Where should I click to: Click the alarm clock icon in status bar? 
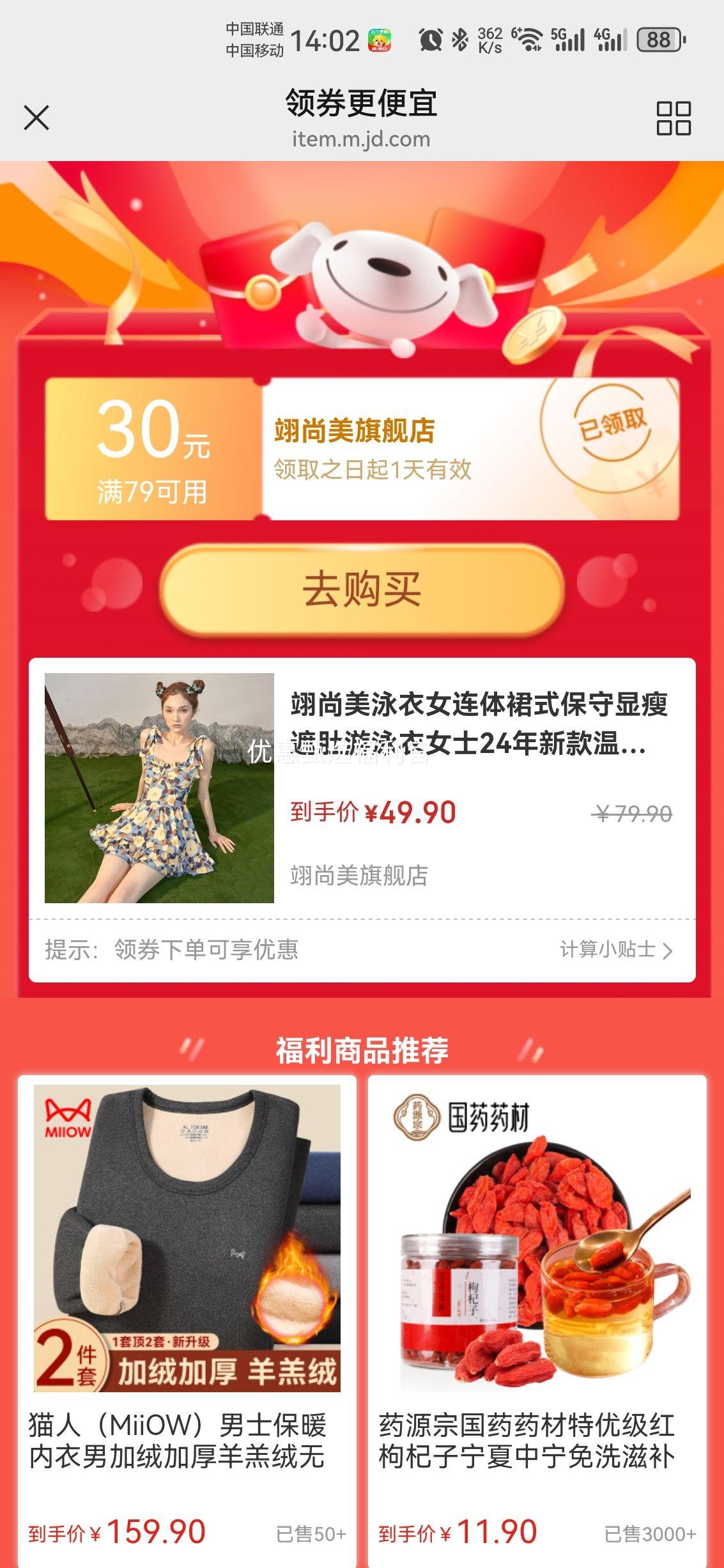(x=430, y=40)
